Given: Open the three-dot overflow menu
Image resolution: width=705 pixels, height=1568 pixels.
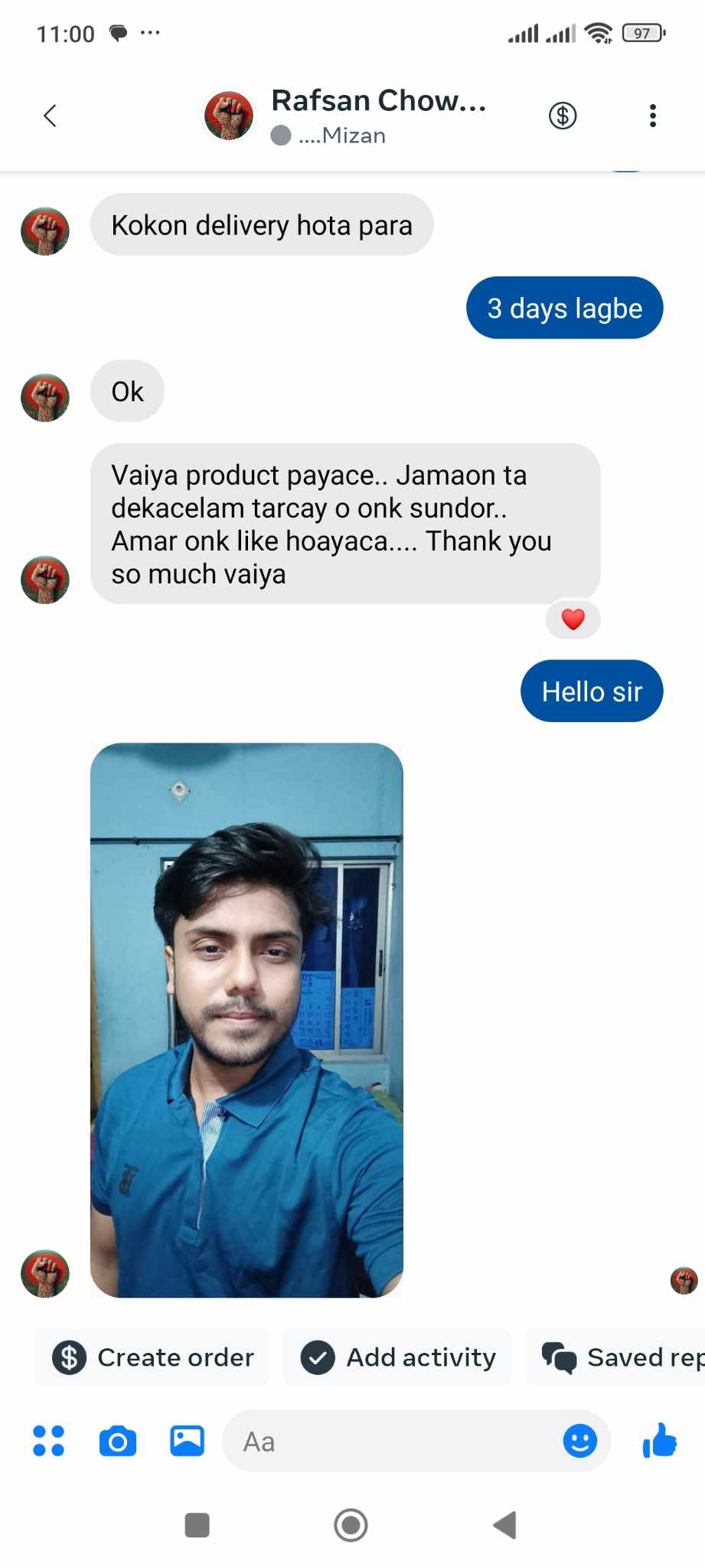Looking at the screenshot, I should (652, 116).
